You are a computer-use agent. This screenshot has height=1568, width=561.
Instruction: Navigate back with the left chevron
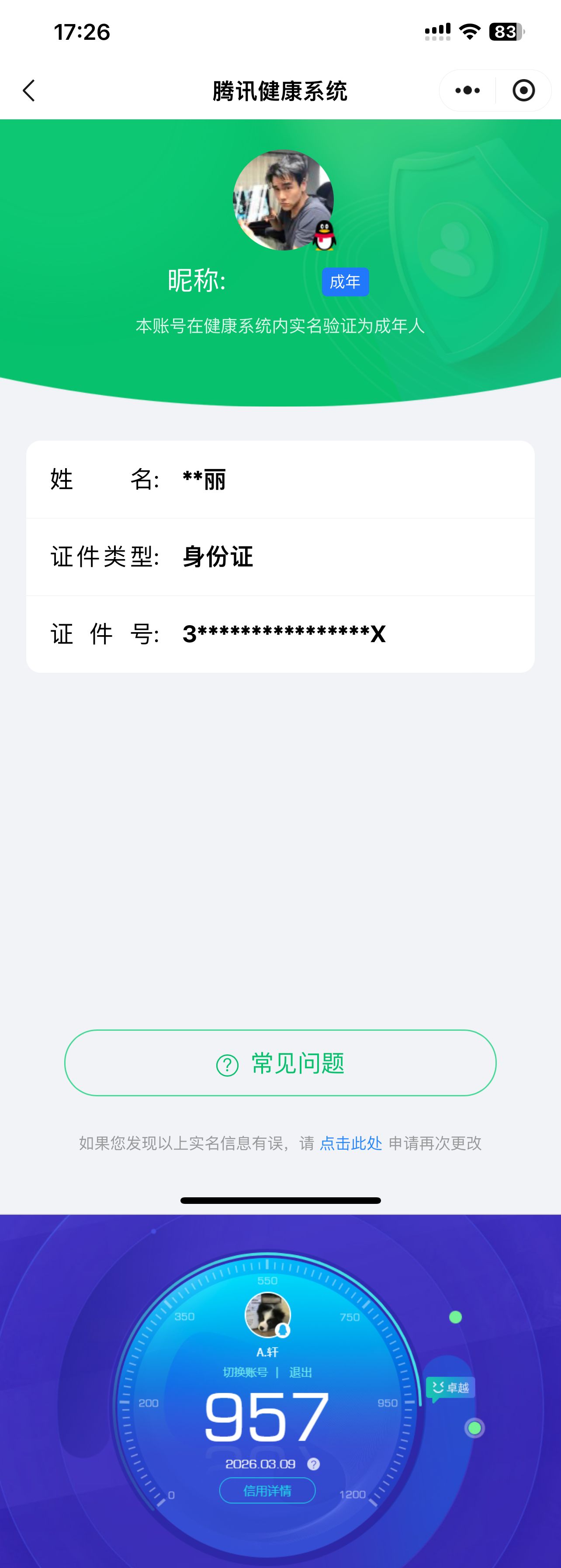pos(28,90)
